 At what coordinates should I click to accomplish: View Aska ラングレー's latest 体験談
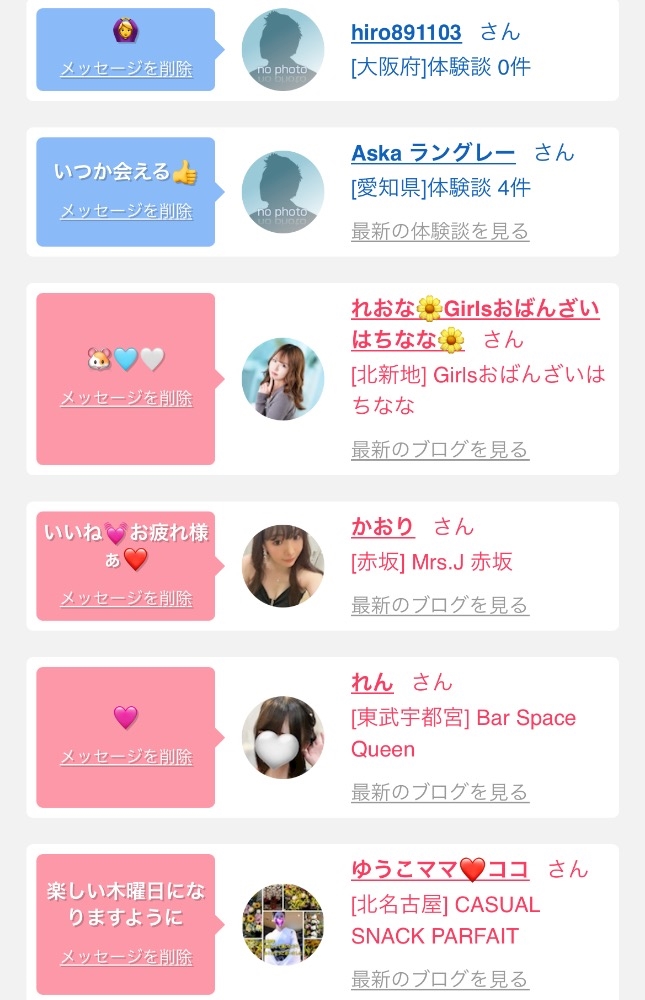tap(440, 231)
